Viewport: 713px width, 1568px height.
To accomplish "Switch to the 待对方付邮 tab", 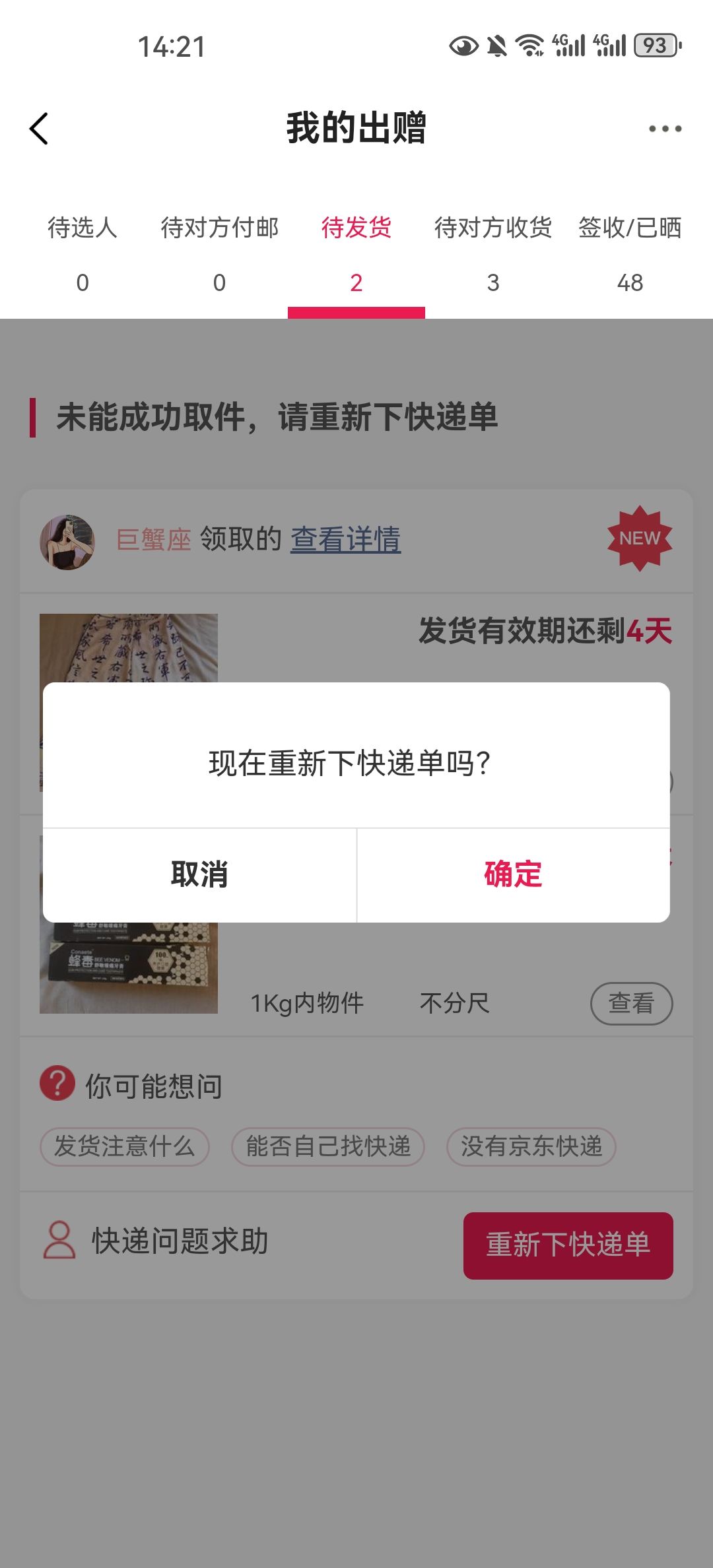I will pyautogui.click(x=219, y=254).
